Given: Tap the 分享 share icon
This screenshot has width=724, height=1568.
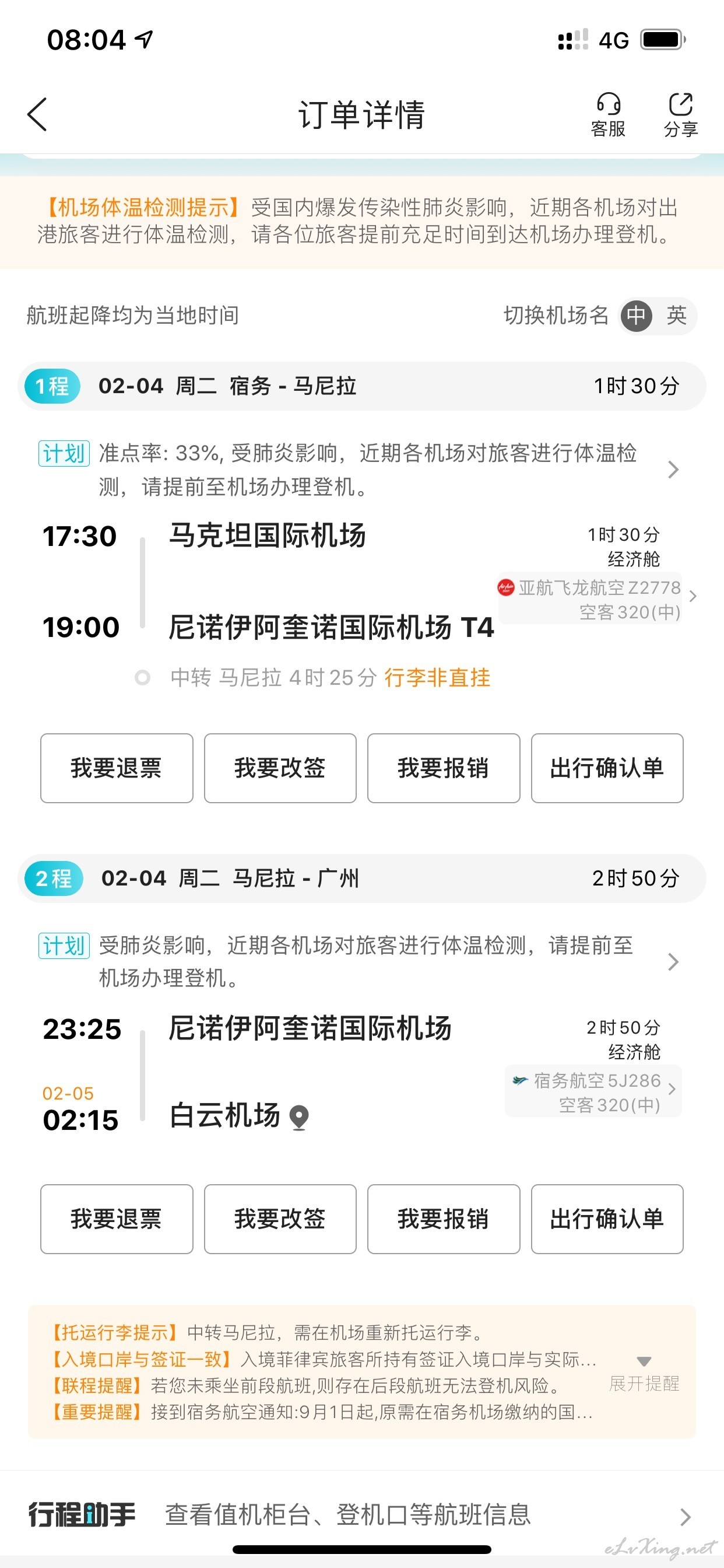Looking at the screenshot, I should 680,114.
